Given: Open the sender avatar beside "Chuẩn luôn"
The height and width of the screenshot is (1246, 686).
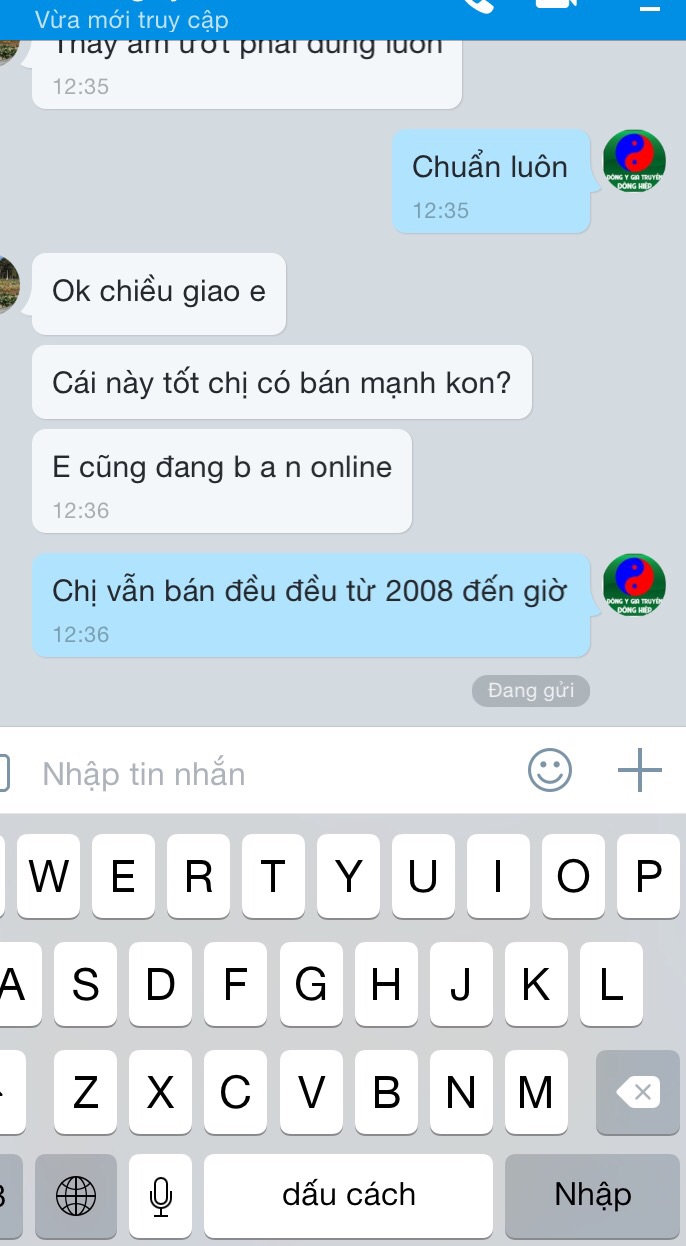Looking at the screenshot, I should (634, 161).
